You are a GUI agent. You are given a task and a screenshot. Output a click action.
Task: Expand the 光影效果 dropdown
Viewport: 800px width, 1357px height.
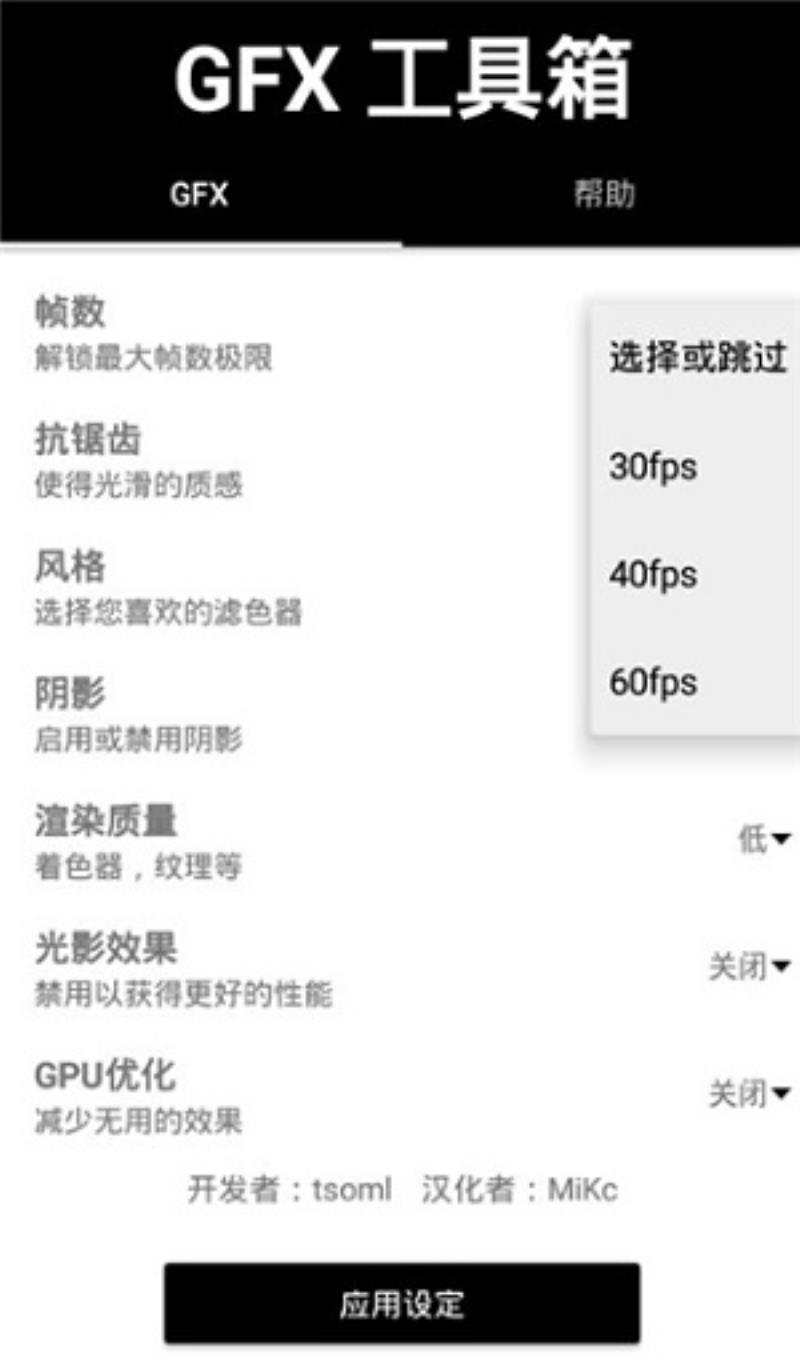pyautogui.click(x=750, y=967)
